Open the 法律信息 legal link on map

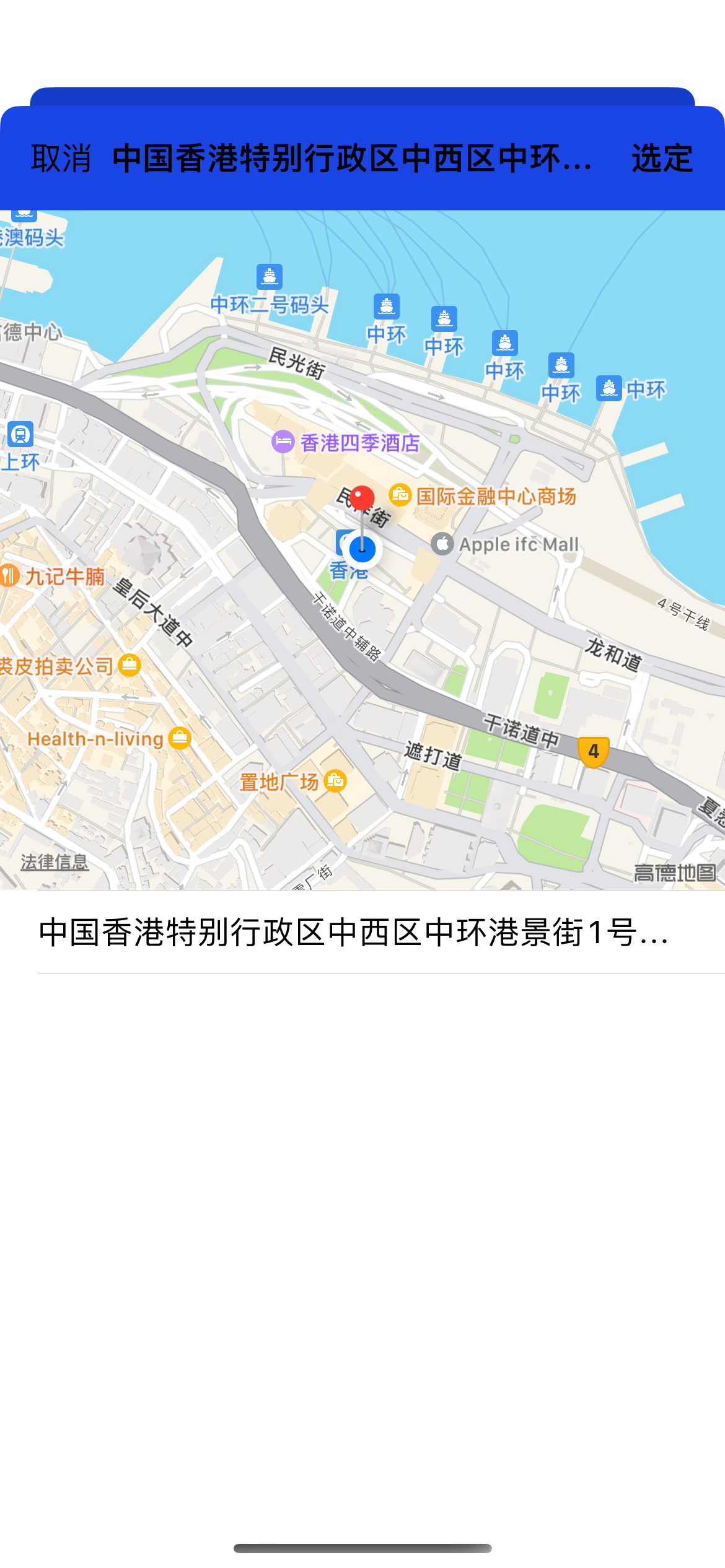[x=55, y=861]
